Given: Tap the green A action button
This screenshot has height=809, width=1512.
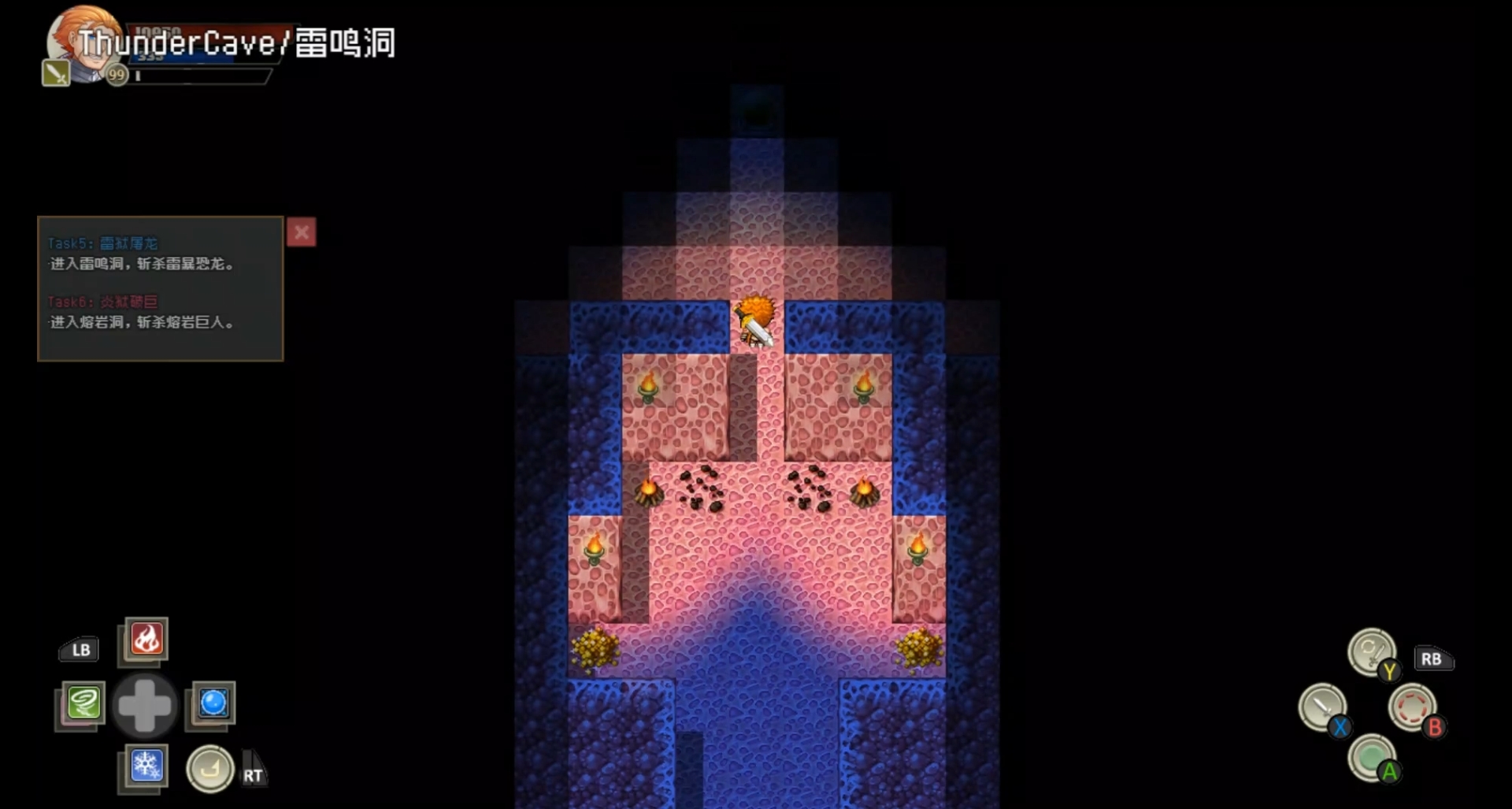Looking at the screenshot, I should 1373,758.
